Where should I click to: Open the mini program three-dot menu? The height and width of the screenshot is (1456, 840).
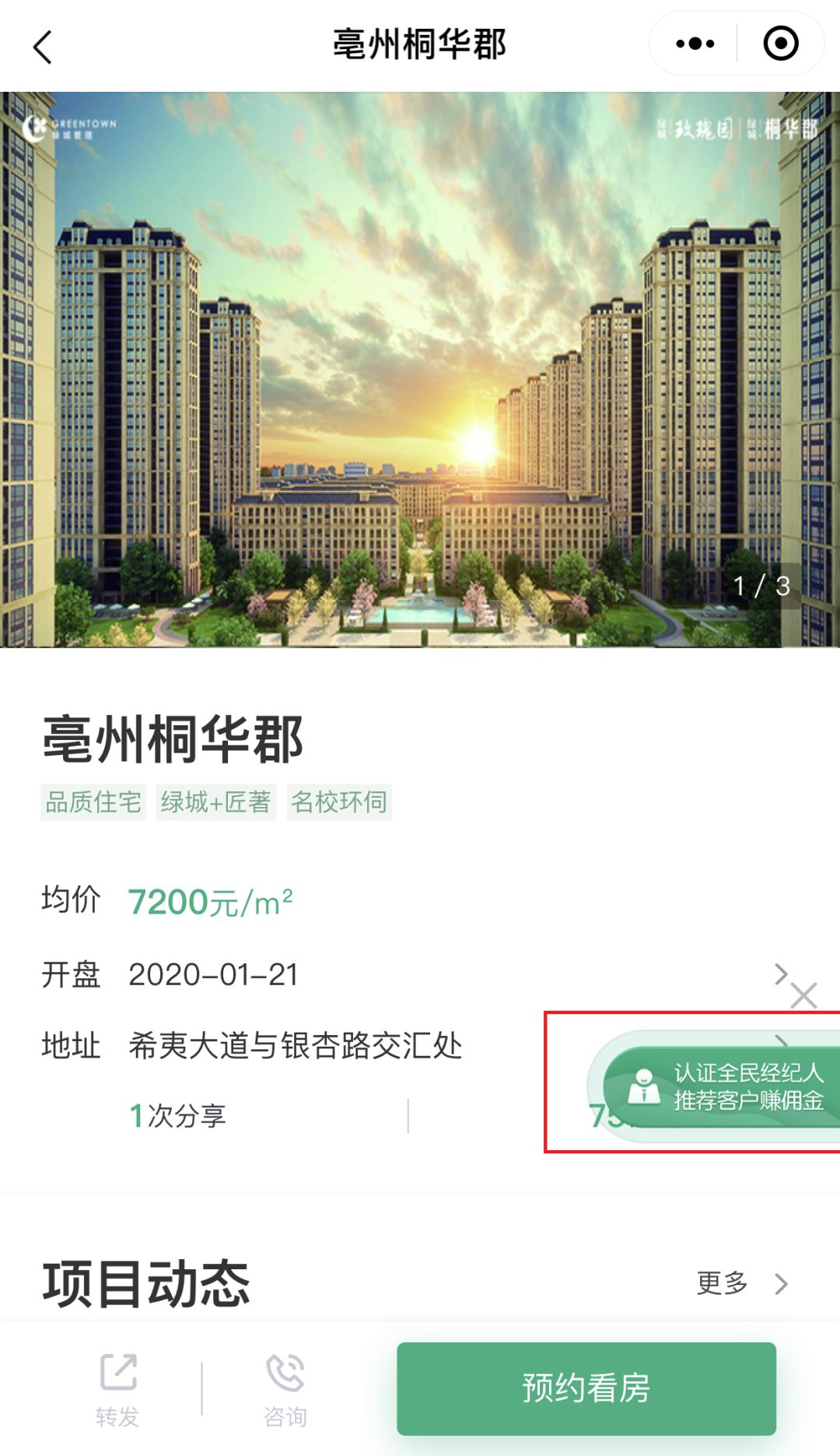[x=695, y=44]
